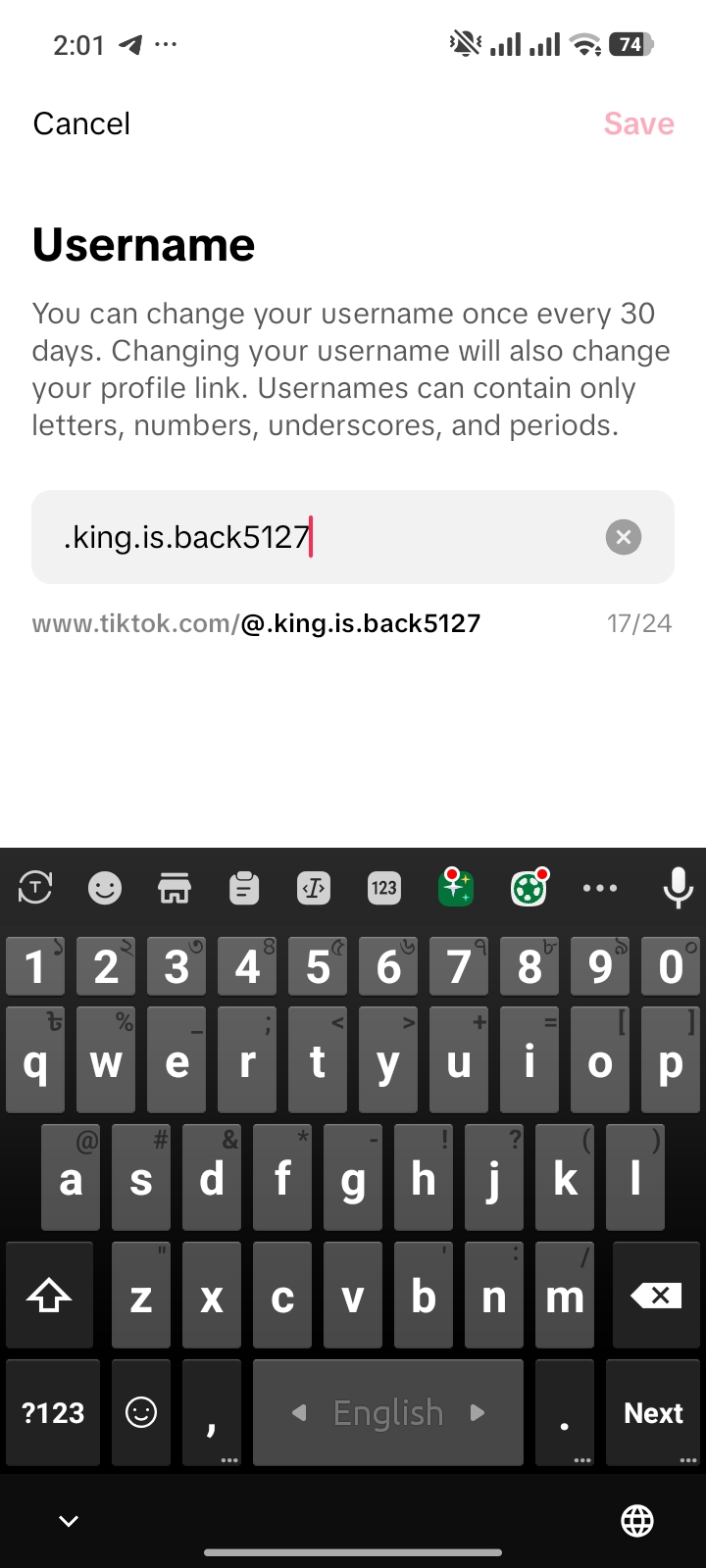Viewport: 706px width, 1568px height.
Task: Switch keyboard to ?123 symbols
Action: point(53,1413)
